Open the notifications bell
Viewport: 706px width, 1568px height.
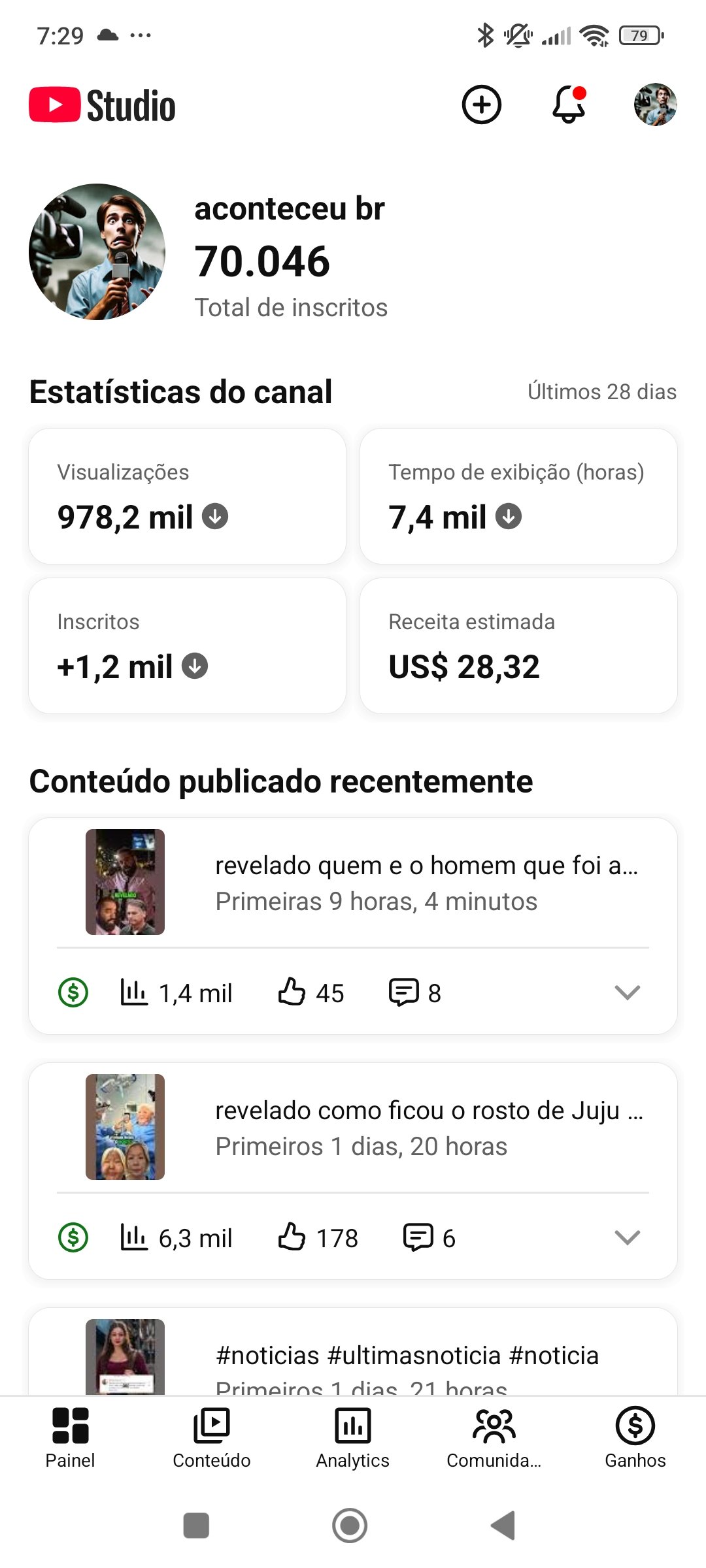pyautogui.click(x=569, y=105)
